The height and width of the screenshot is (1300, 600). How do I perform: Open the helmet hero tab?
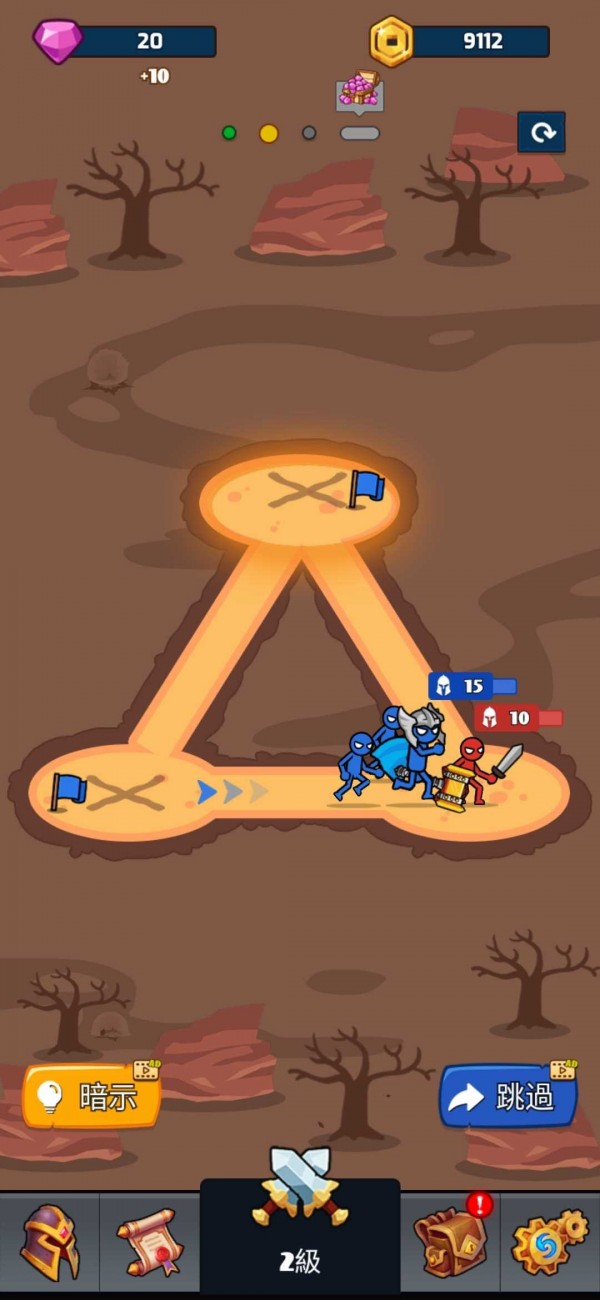point(49,1243)
